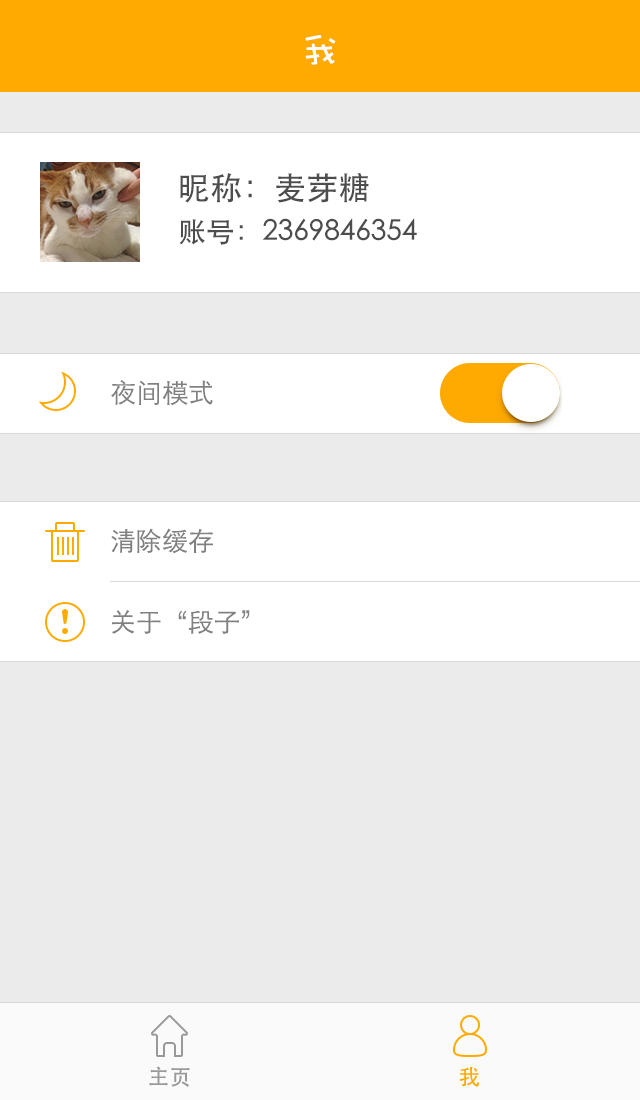Tap the cat avatar picture
640x1100 pixels.
click(90, 212)
